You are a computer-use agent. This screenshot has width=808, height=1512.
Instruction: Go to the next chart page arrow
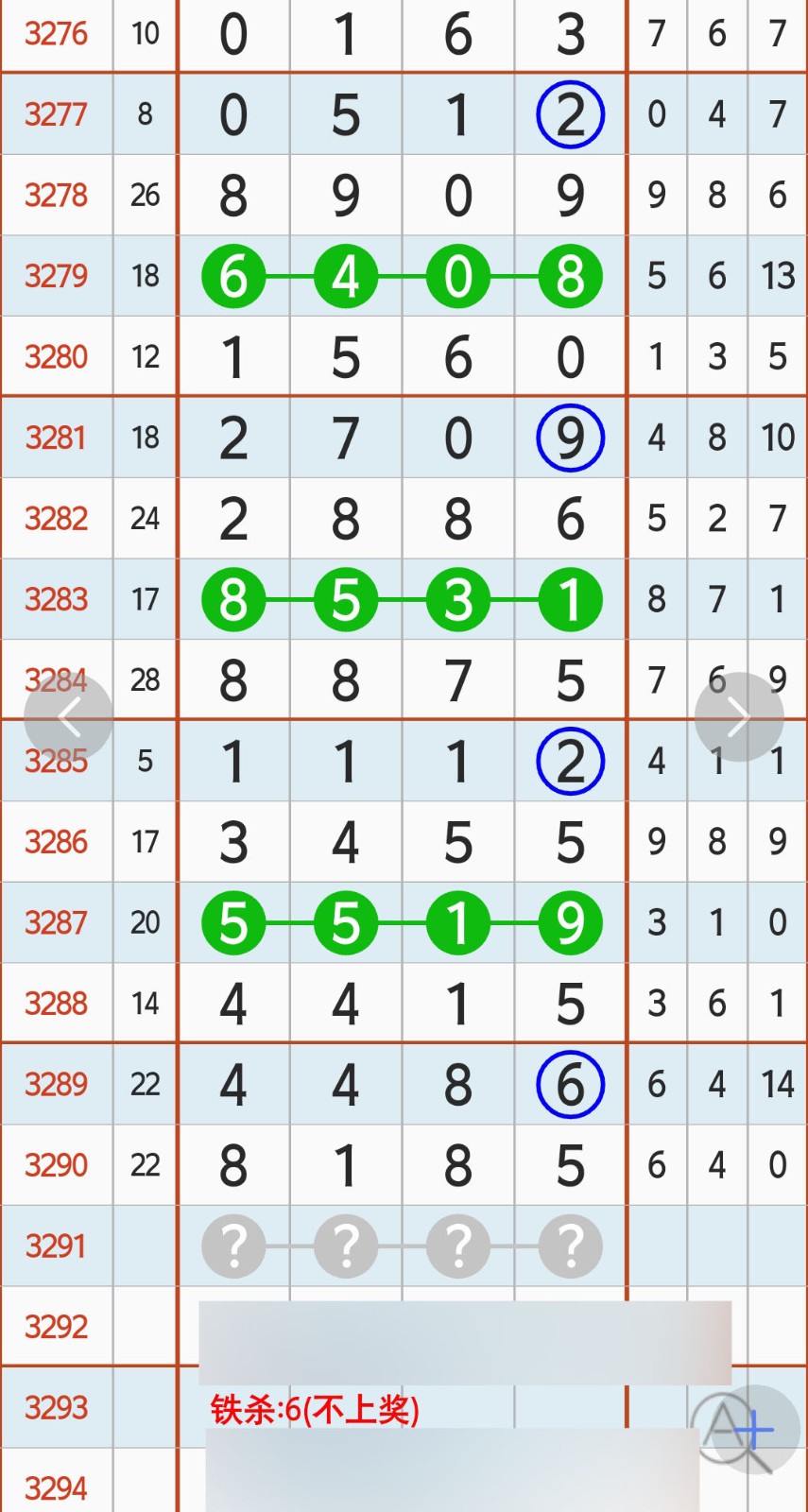[x=738, y=717]
